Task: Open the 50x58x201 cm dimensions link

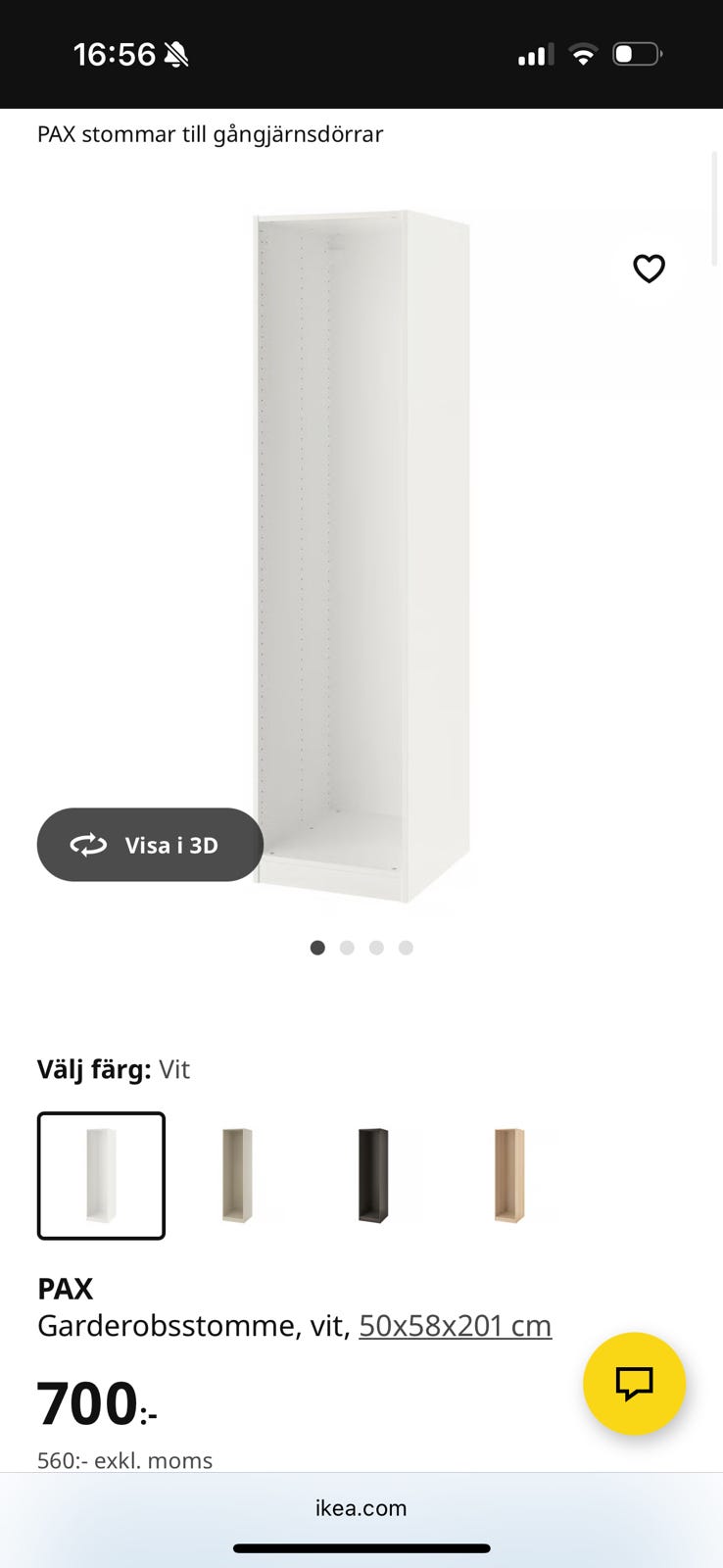Action: point(455,1325)
